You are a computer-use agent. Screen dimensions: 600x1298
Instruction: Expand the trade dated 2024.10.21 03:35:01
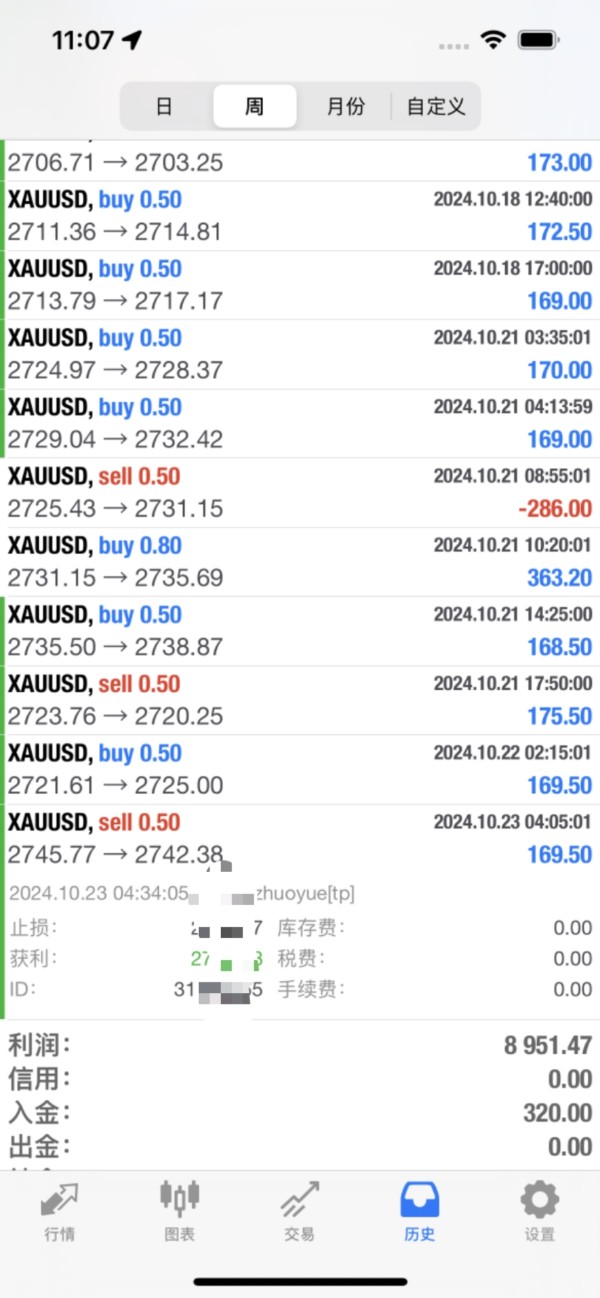[300, 355]
